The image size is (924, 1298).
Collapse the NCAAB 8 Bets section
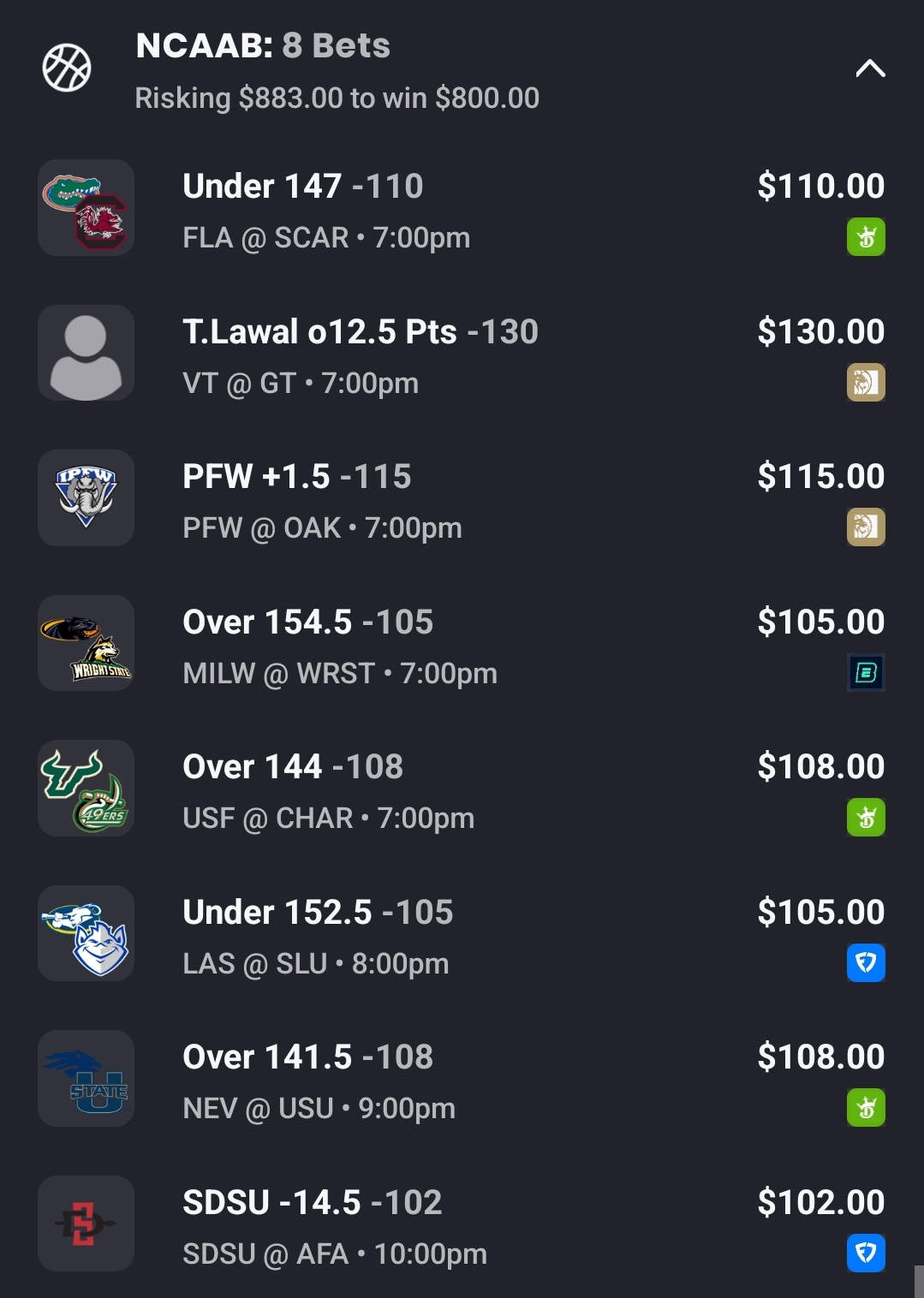[x=870, y=68]
